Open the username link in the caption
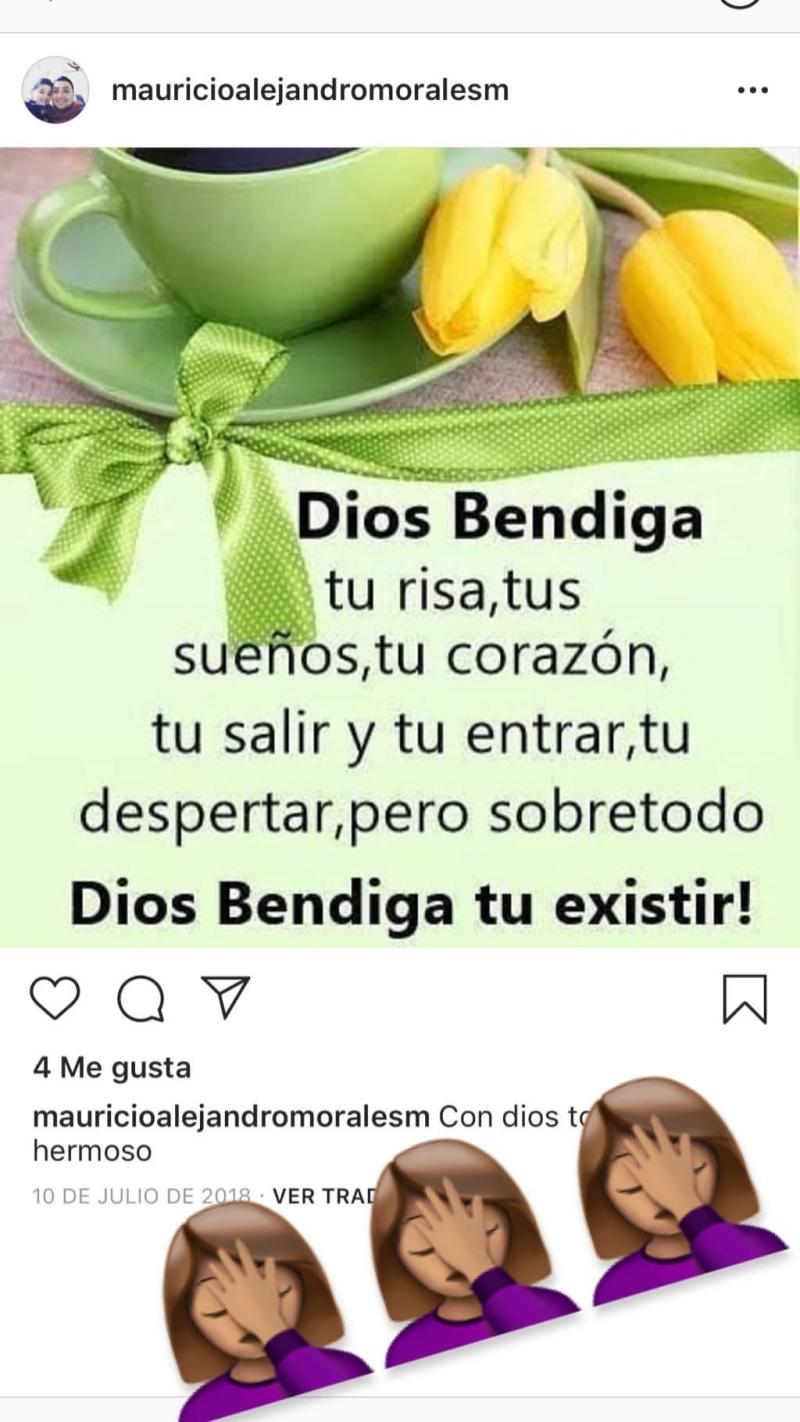The image size is (800, 1422). 231,1116
